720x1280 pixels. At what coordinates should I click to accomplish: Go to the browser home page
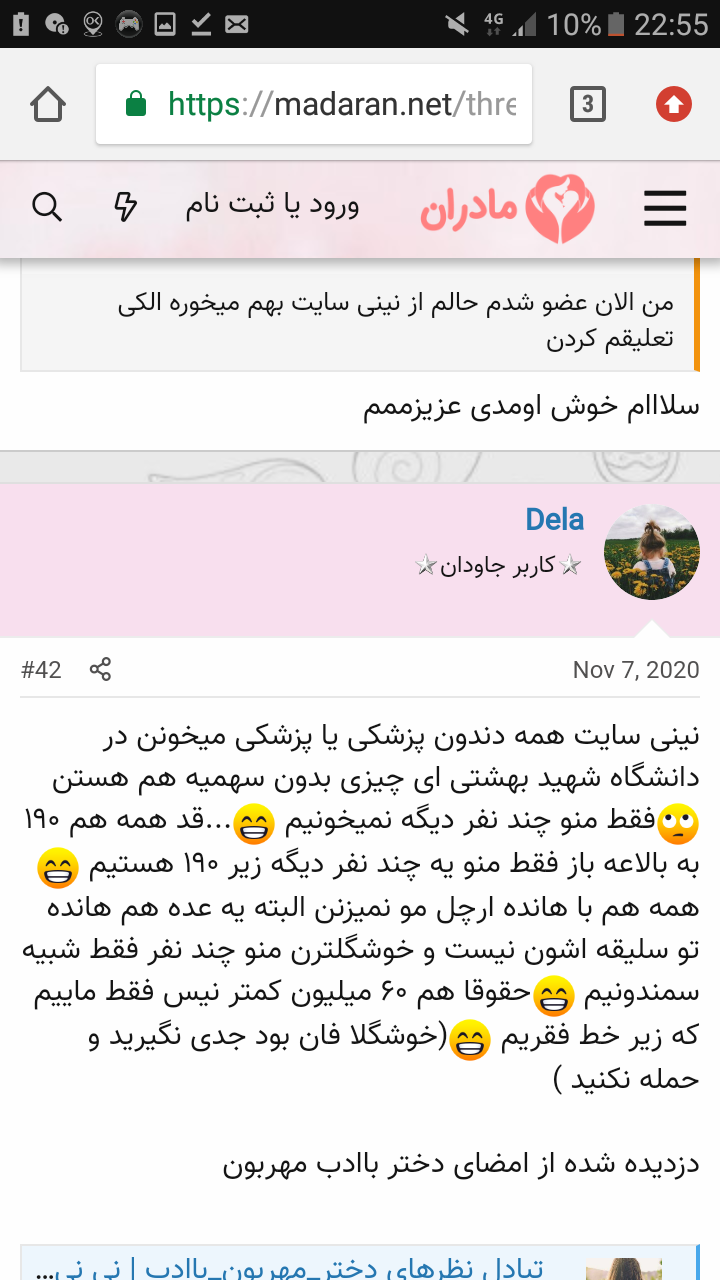[x=48, y=104]
